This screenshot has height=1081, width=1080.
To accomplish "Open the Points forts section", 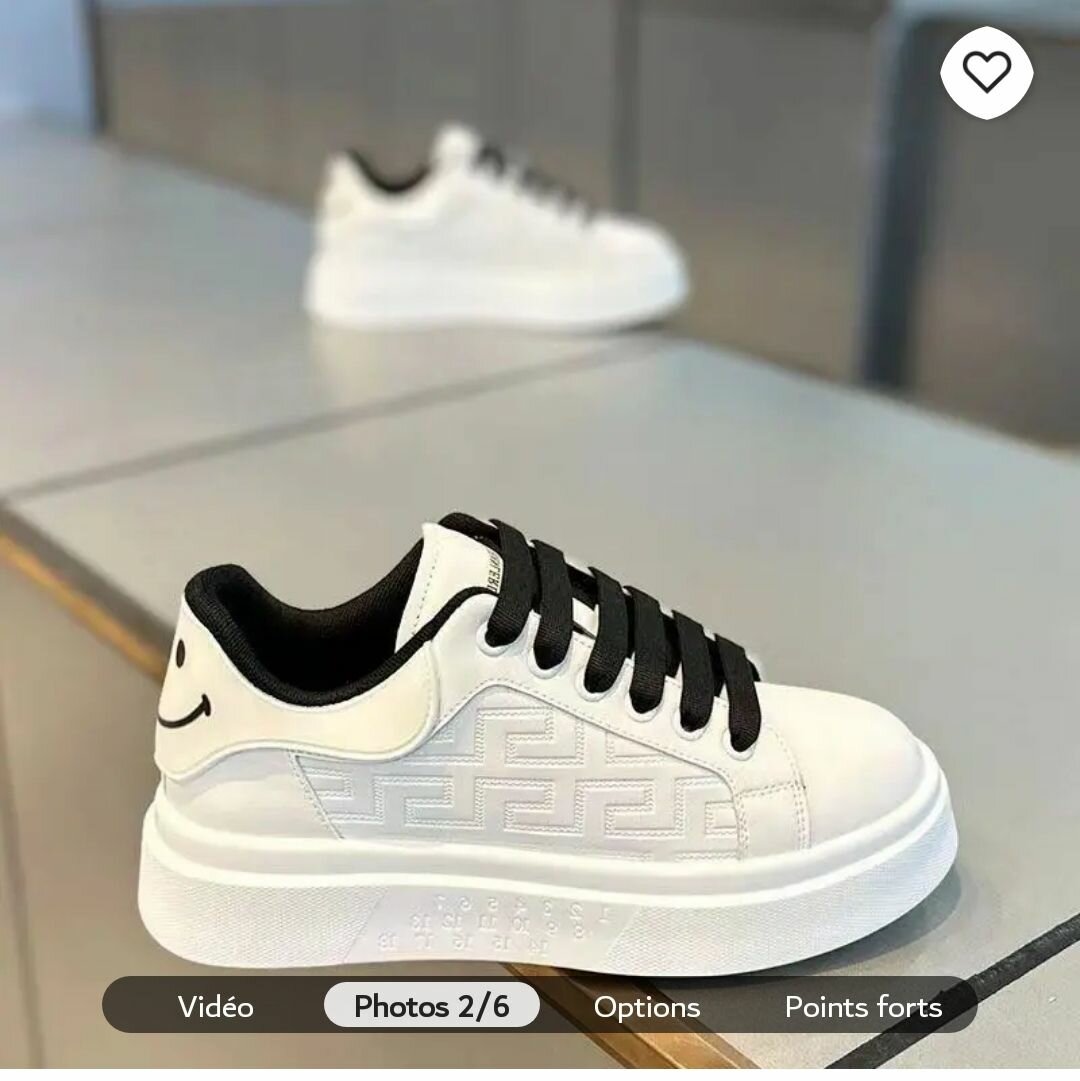I will click(x=863, y=1006).
